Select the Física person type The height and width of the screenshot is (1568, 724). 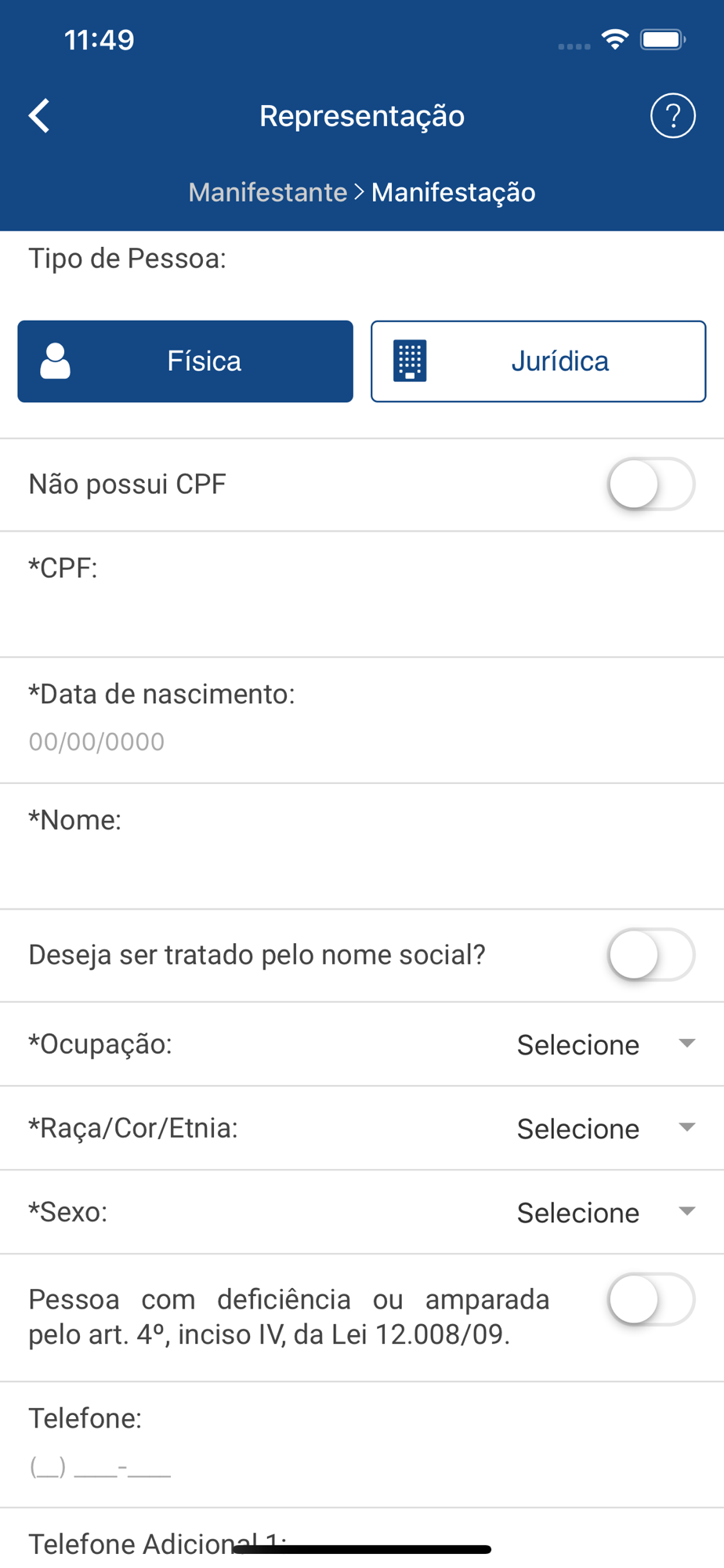pos(186,361)
